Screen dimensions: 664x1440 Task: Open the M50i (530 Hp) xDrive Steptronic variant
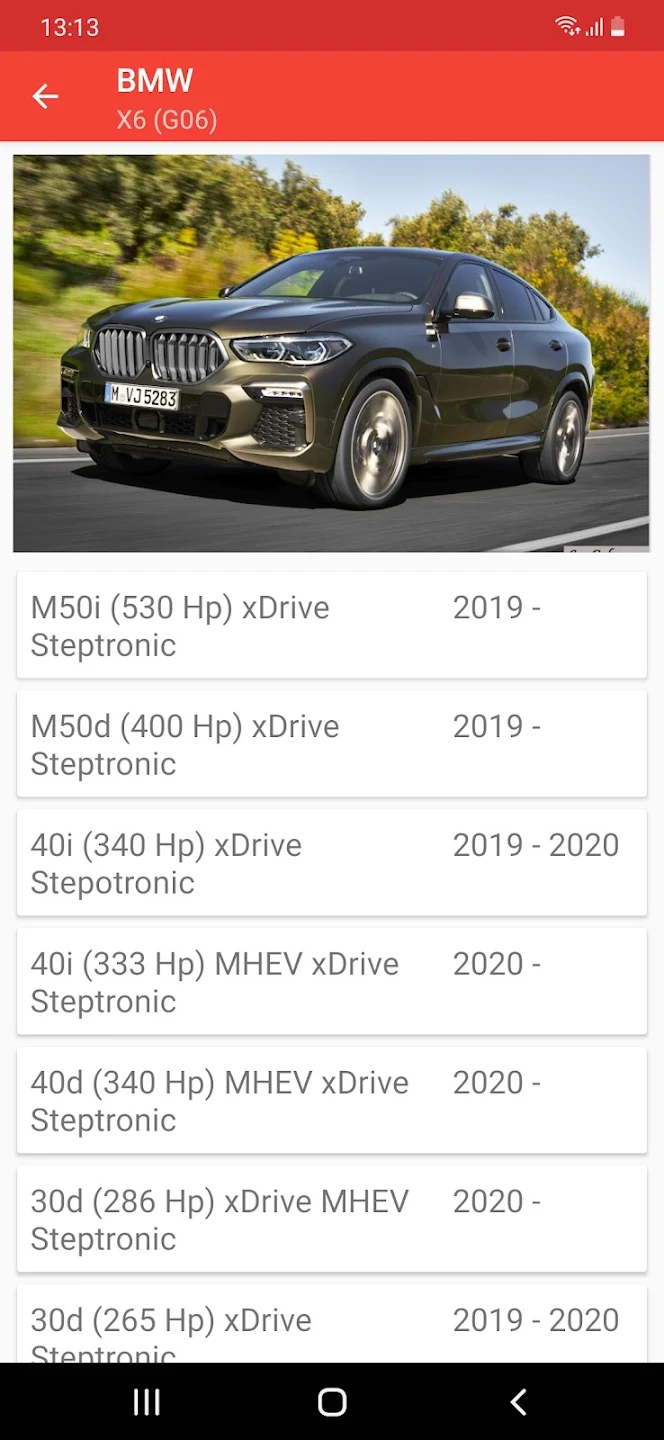pyautogui.click(x=331, y=626)
